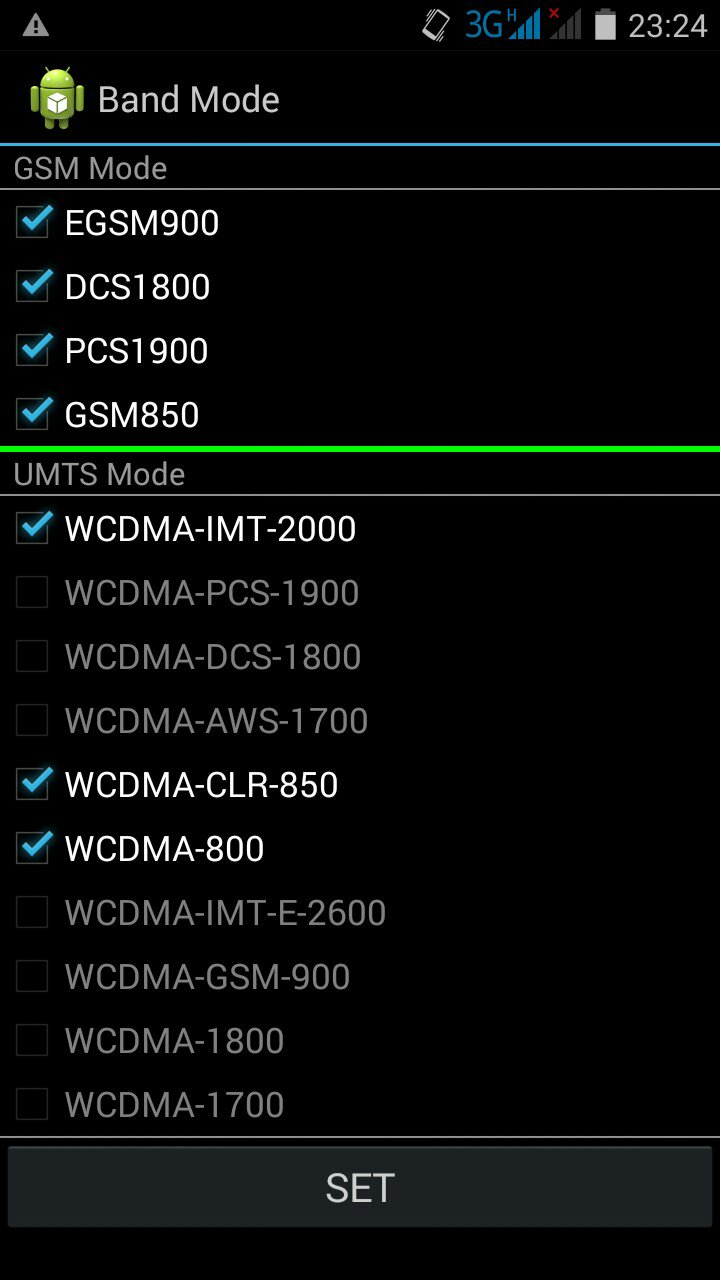
Task: Uncheck GSM850 in GSM Mode
Action: pos(33,414)
